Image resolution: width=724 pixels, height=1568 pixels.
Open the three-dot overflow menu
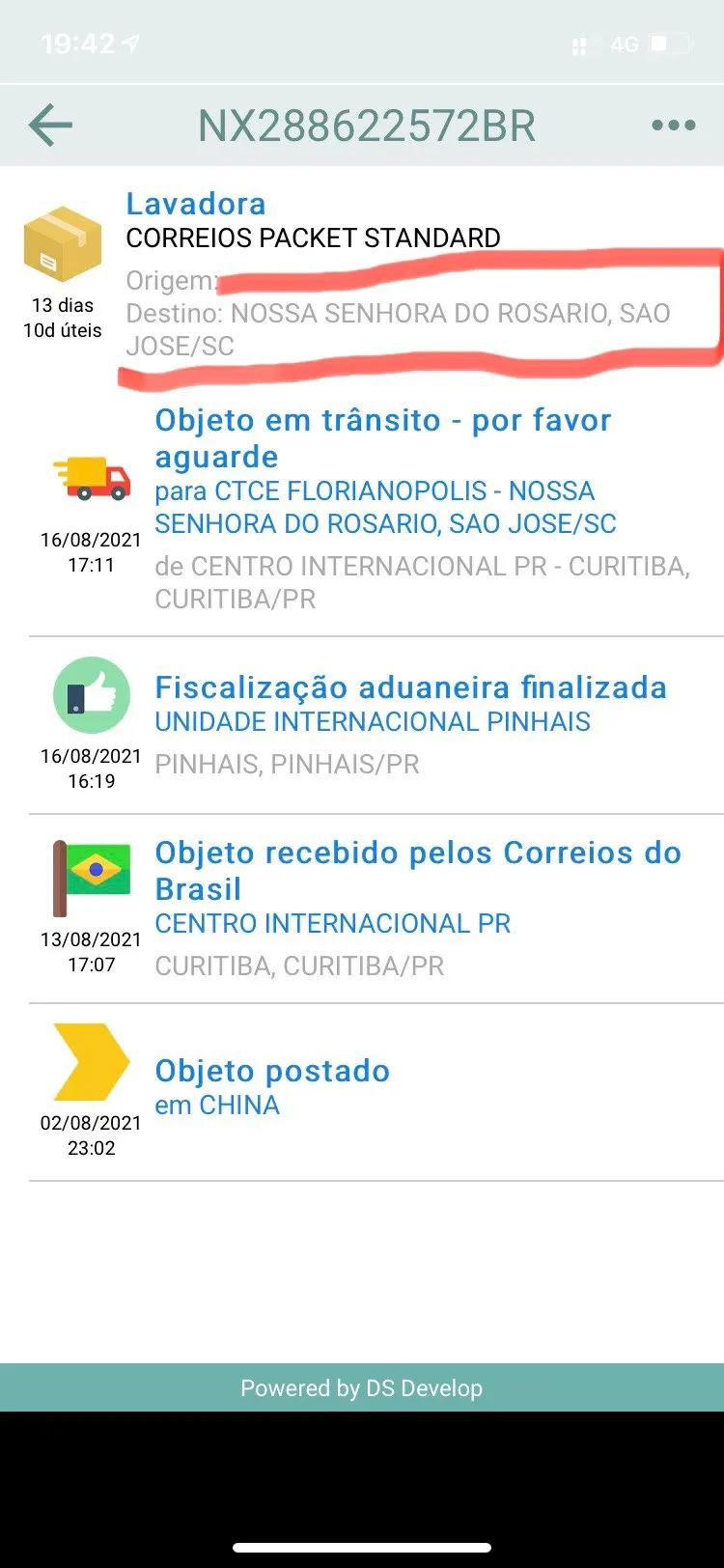[673, 126]
